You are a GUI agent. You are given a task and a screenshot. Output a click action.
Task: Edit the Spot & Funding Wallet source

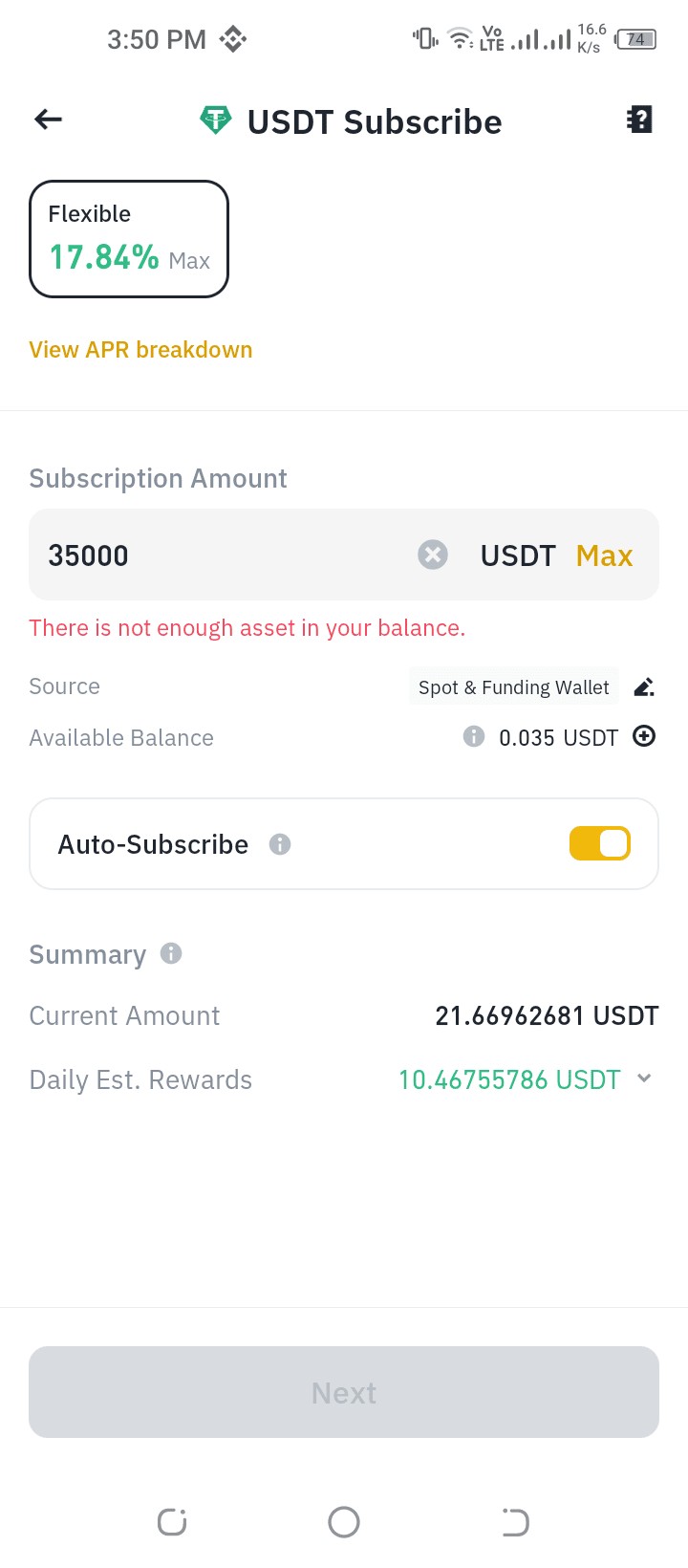click(x=644, y=686)
